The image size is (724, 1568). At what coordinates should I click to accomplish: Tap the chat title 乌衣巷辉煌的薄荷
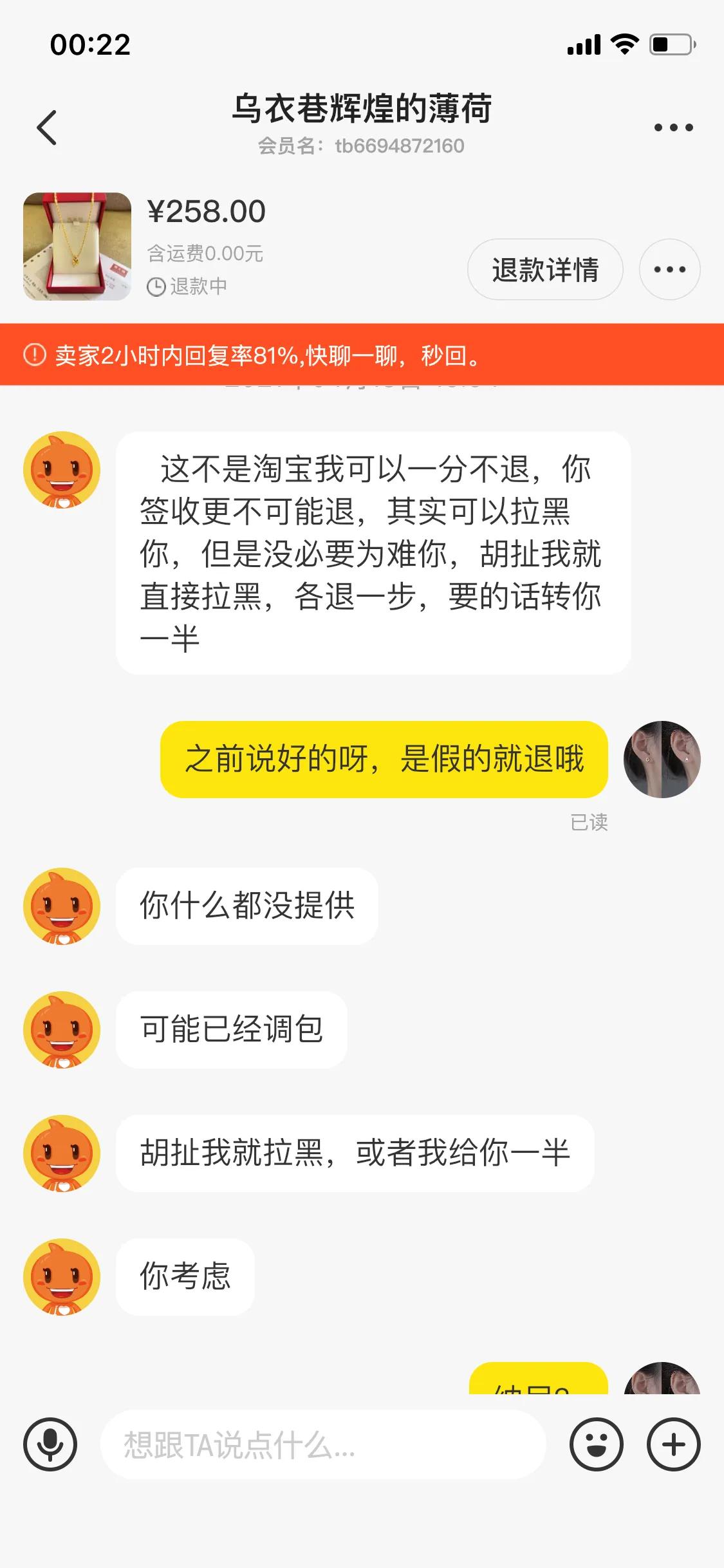[x=362, y=109]
